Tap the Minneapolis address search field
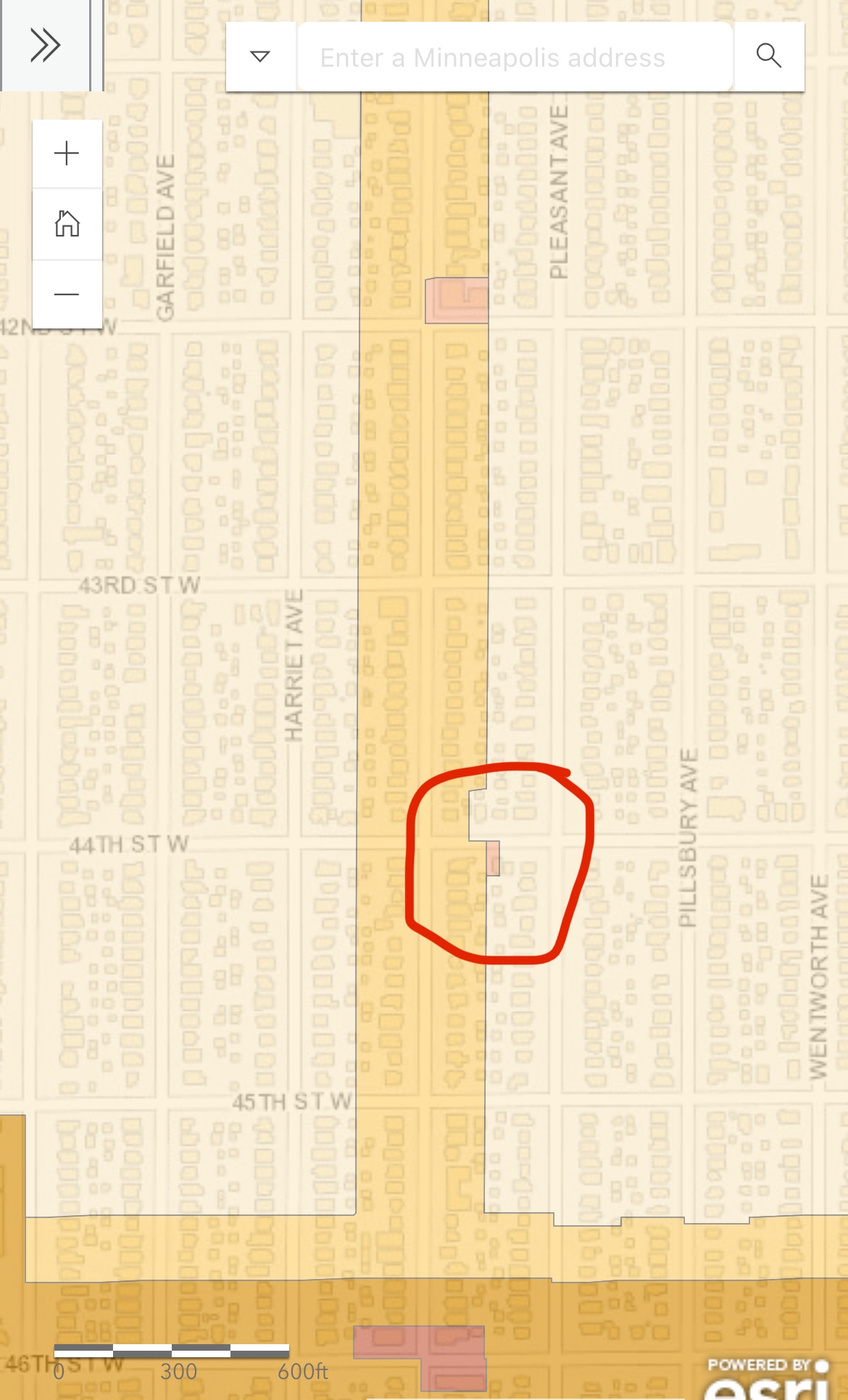Screen dimensions: 848x1400 515,57
